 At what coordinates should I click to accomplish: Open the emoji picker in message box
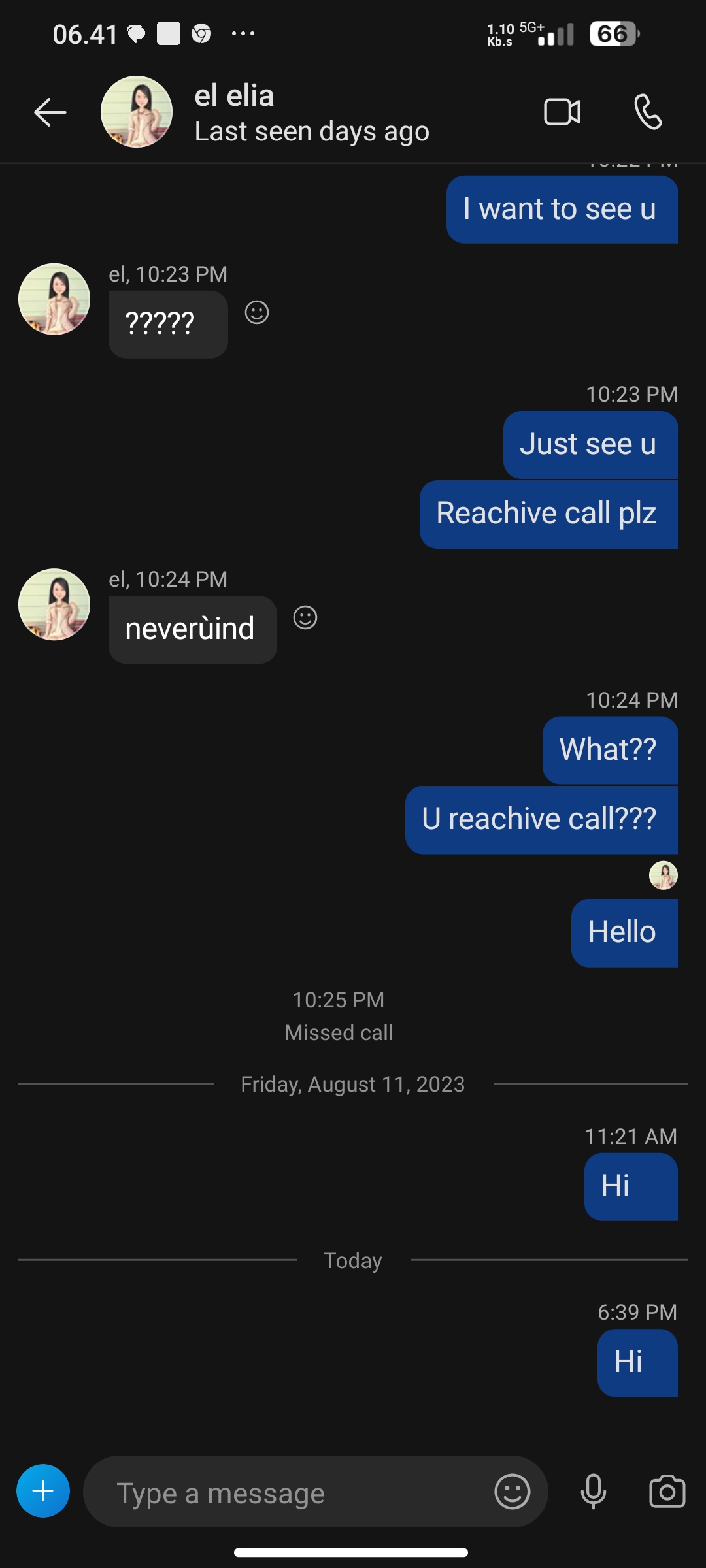pyautogui.click(x=513, y=1492)
